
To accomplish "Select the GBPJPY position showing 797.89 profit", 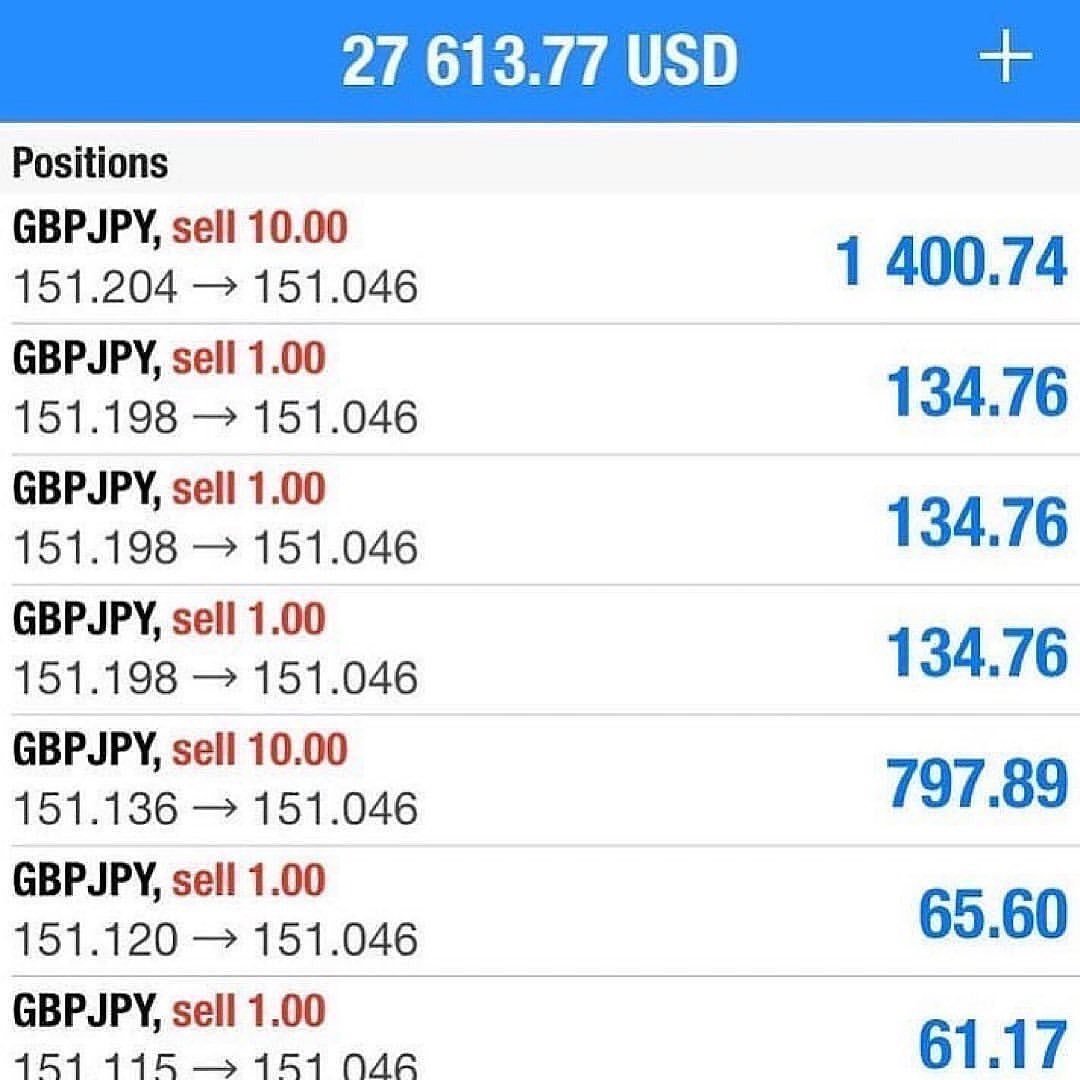I will point(540,781).
